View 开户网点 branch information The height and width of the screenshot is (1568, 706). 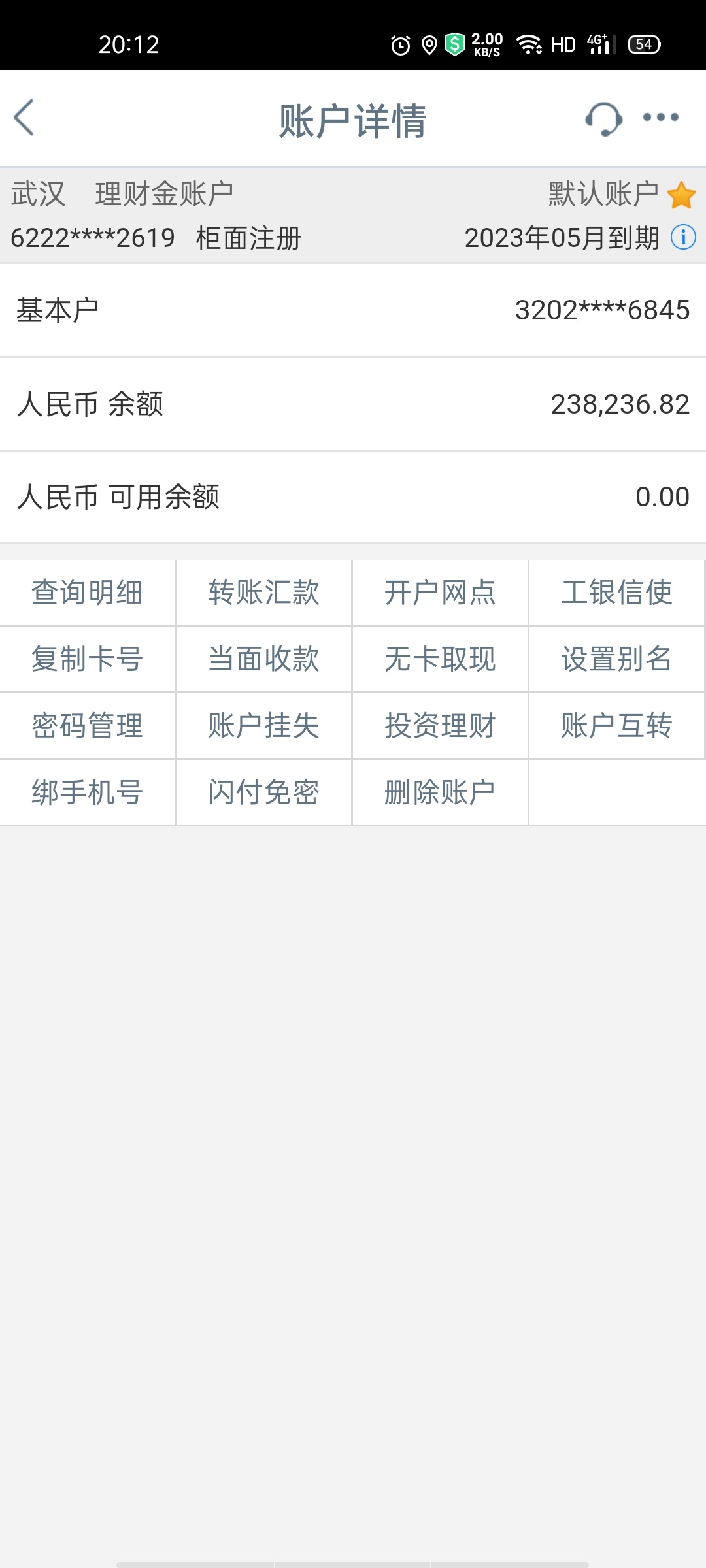440,593
